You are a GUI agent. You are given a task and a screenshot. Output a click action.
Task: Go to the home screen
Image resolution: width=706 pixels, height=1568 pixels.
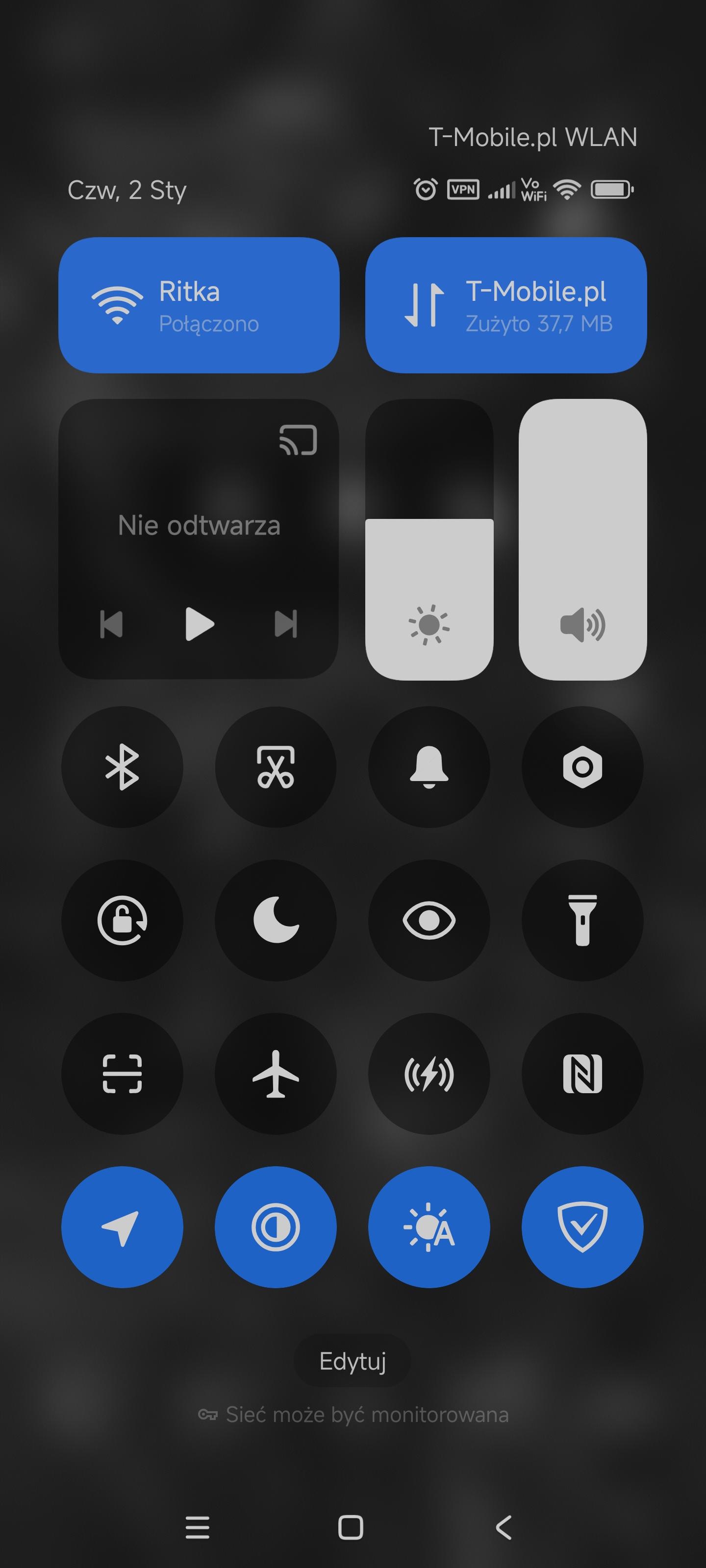[351, 1527]
